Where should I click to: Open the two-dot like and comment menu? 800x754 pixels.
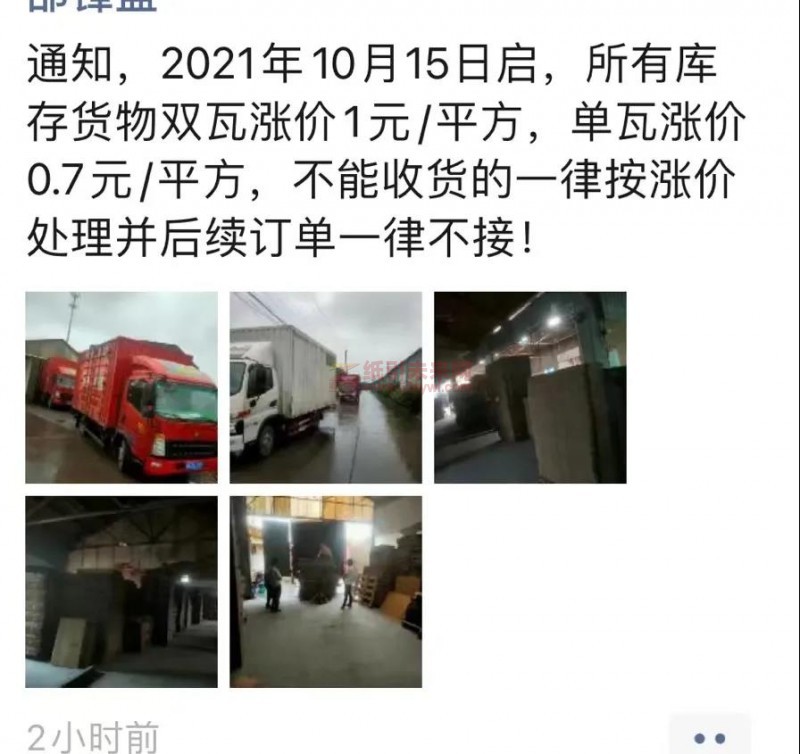[708, 736]
